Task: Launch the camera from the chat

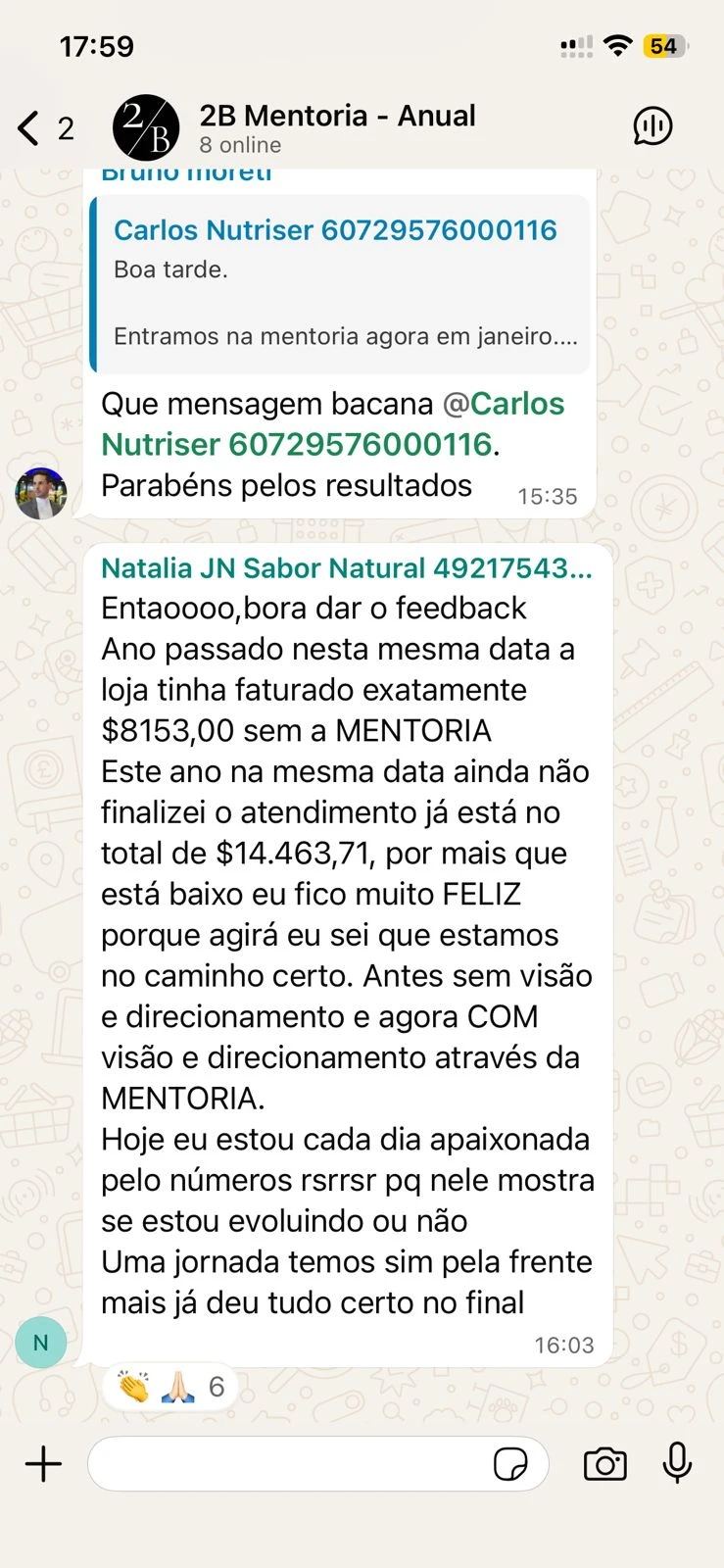Action: tap(604, 1464)
